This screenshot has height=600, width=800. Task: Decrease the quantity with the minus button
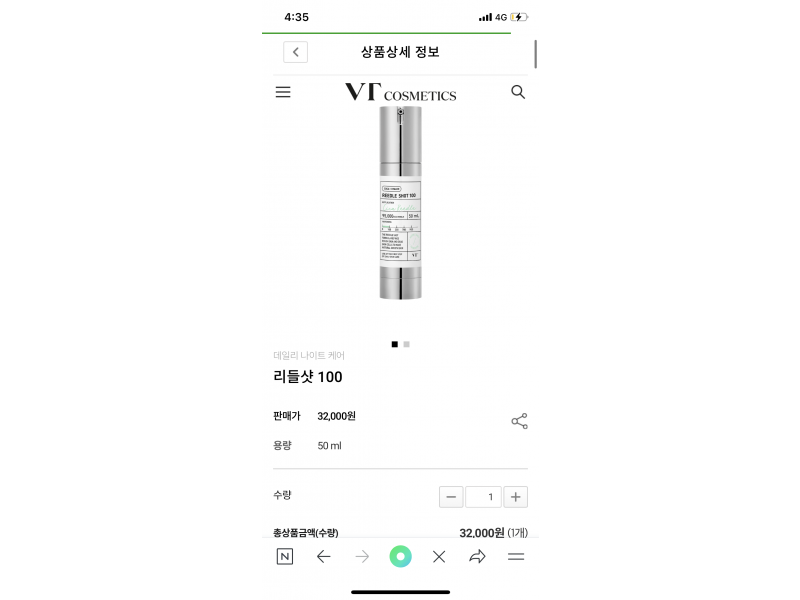click(x=451, y=497)
